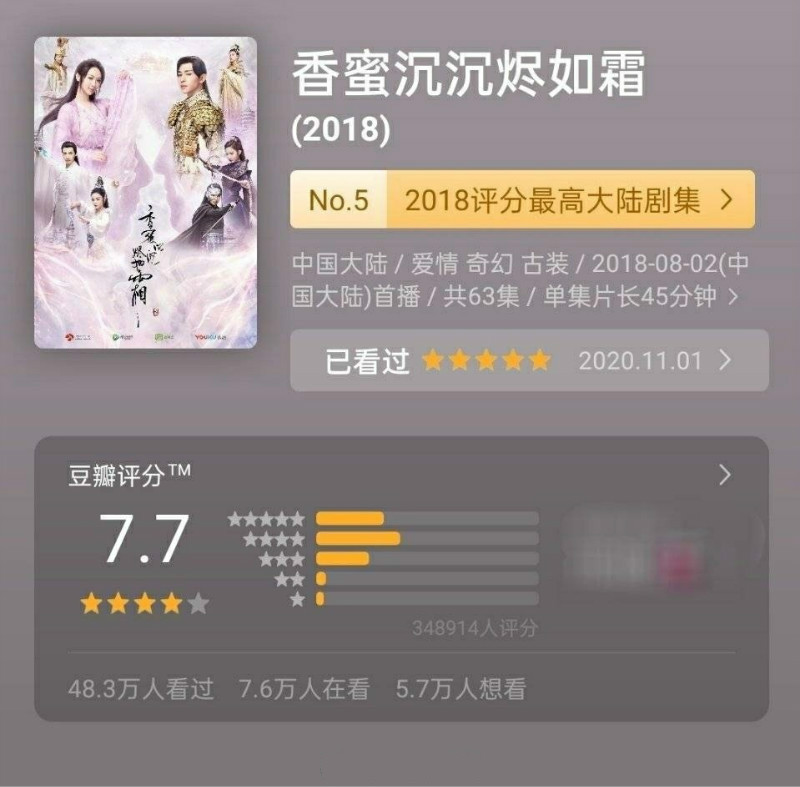Open the 已看过 rating from 2020.11.01
Screen dimensions: 800x787
click(529, 360)
